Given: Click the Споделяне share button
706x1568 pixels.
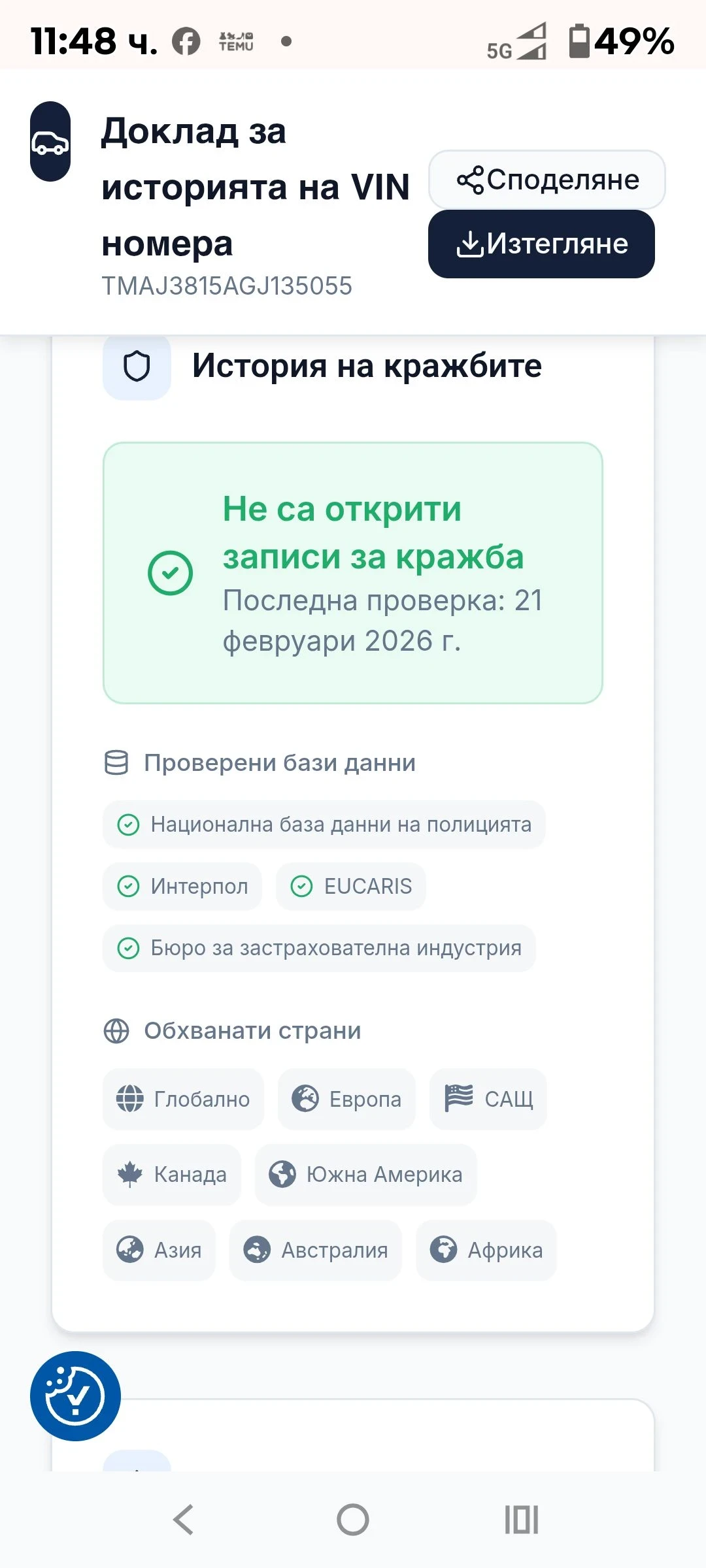Looking at the screenshot, I should (x=547, y=180).
